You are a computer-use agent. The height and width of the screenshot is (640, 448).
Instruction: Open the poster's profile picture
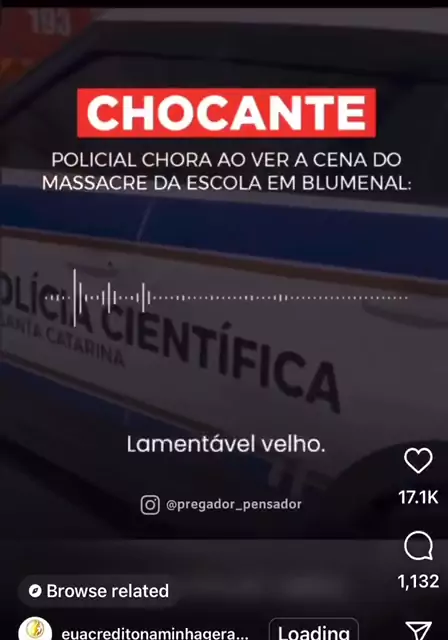click(x=35, y=629)
